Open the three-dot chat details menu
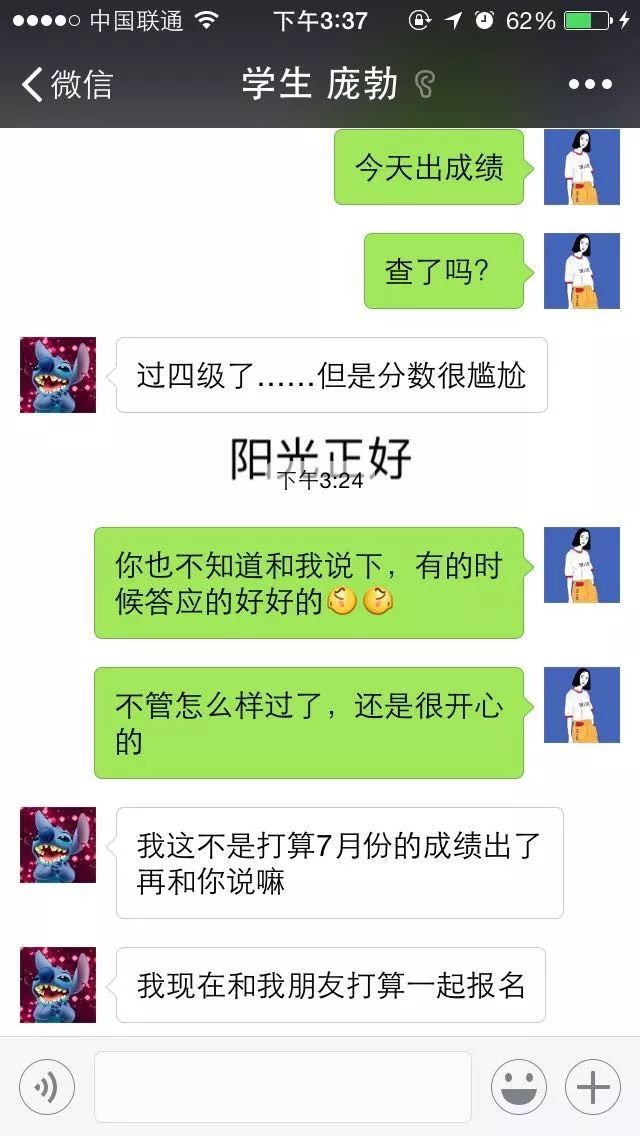Image resolution: width=640 pixels, height=1136 pixels. 590,85
